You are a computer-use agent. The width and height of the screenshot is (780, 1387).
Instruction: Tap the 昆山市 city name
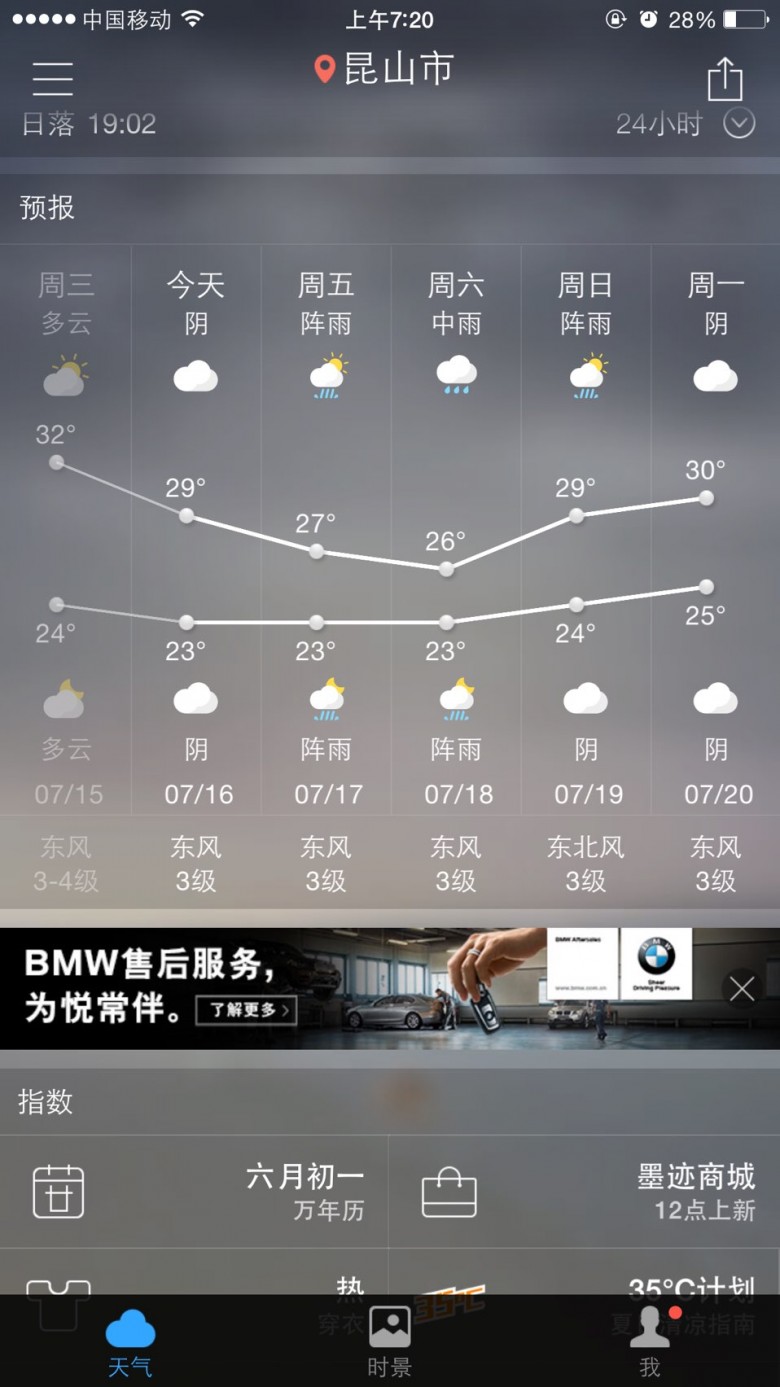pyautogui.click(x=398, y=69)
